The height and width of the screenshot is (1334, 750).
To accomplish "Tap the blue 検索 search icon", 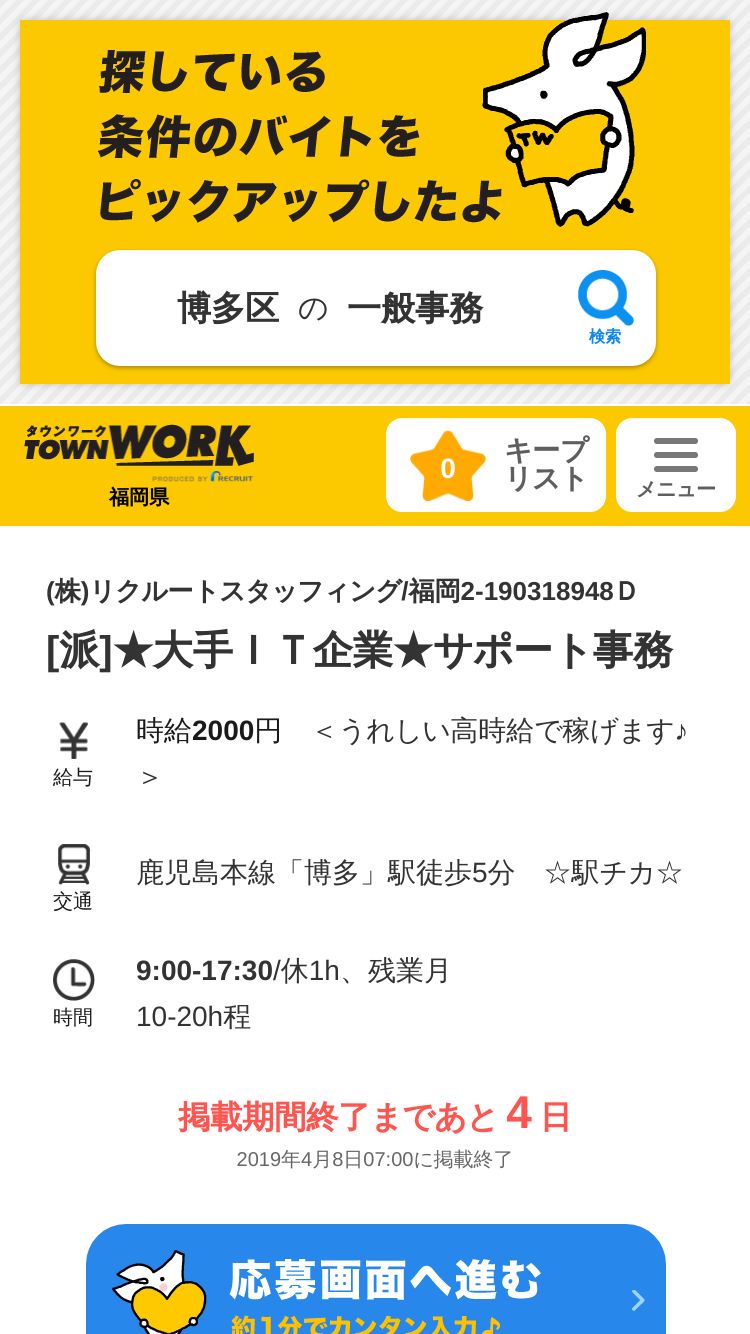I will (x=605, y=307).
